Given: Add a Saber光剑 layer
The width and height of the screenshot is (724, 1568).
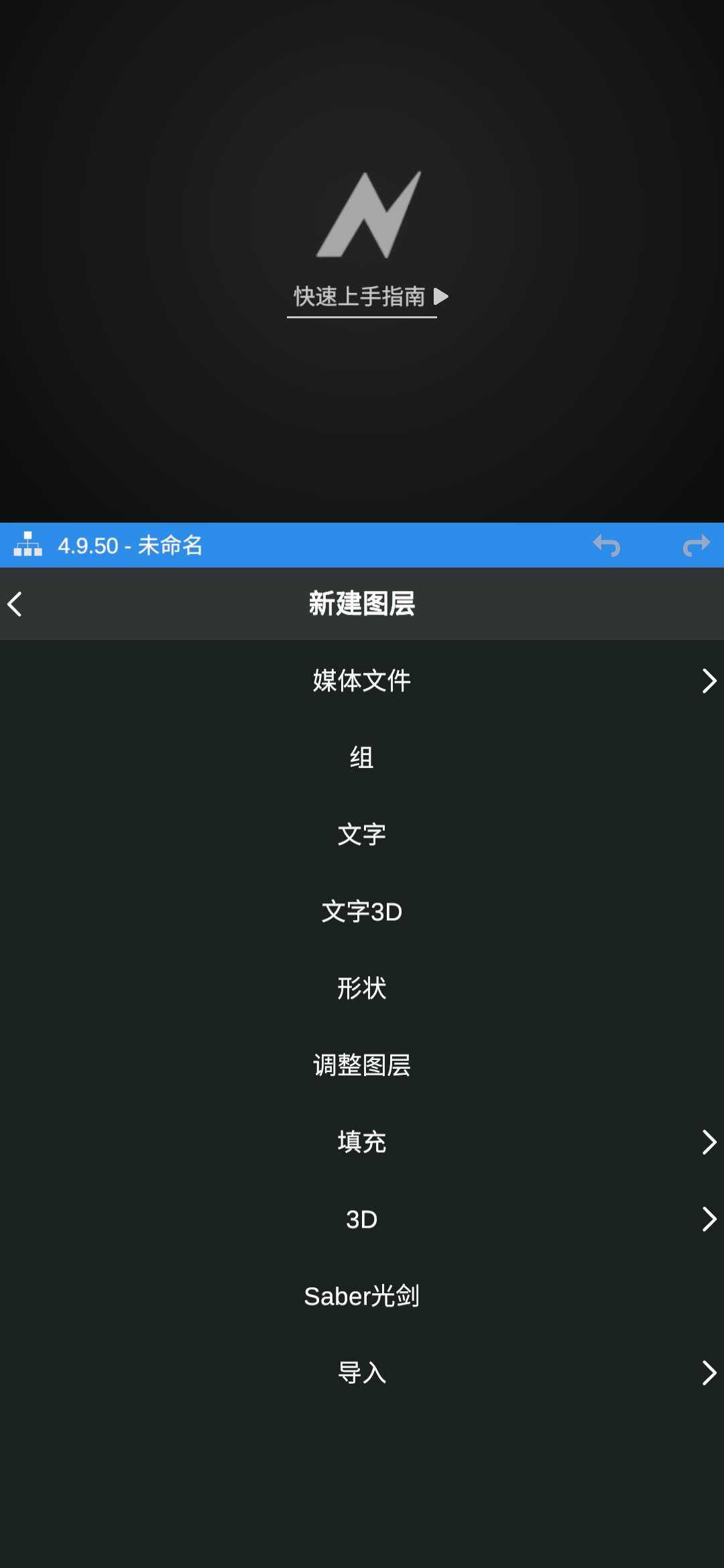Looking at the screenshot, I should tap(362, 1296).
